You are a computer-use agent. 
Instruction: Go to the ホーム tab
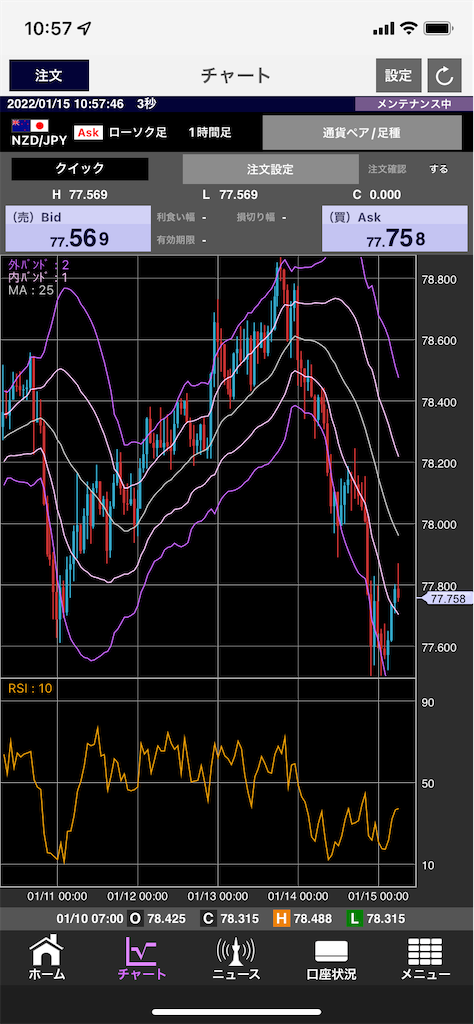(47, 957)
